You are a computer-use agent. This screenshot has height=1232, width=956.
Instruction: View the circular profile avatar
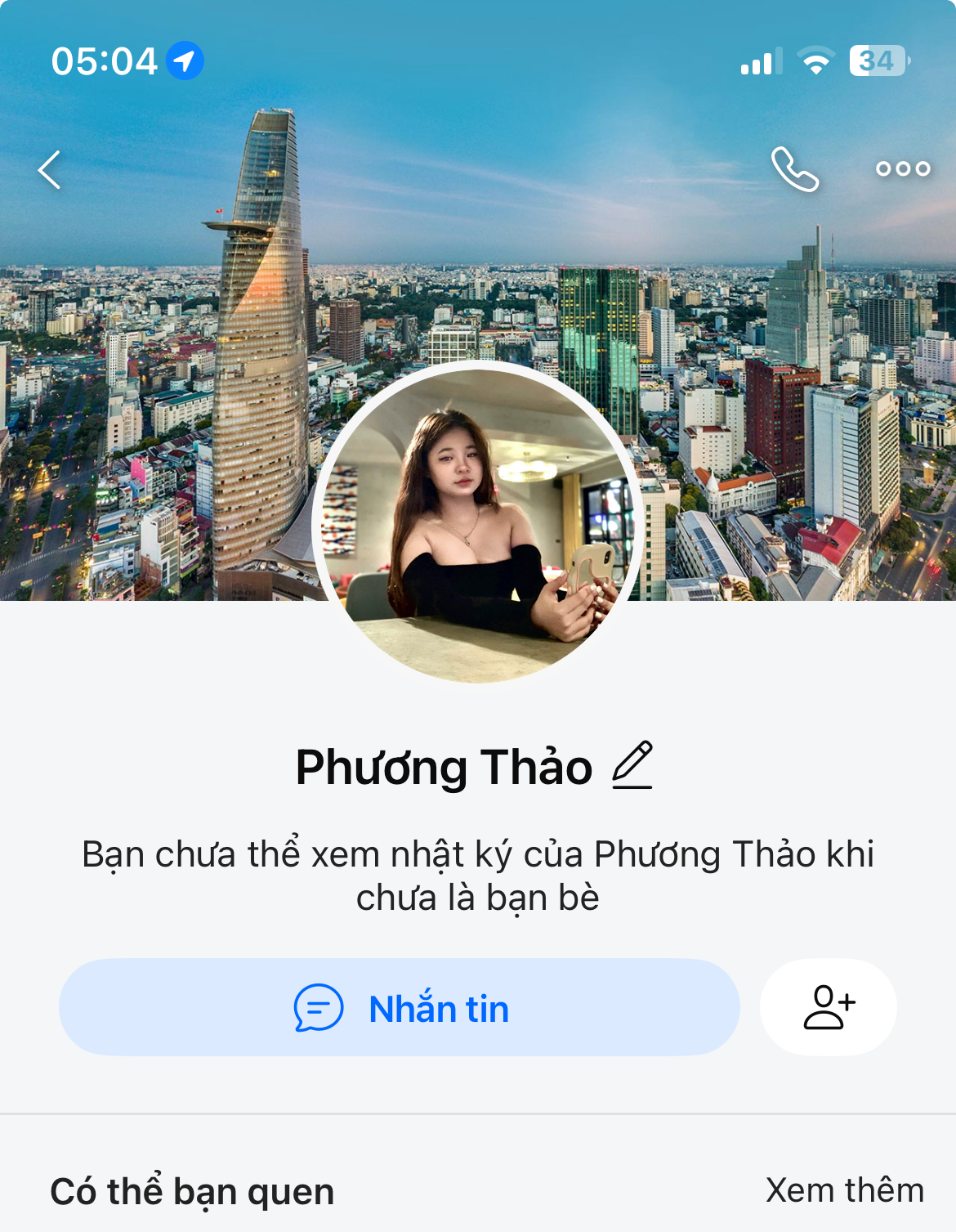coord(477,523)
